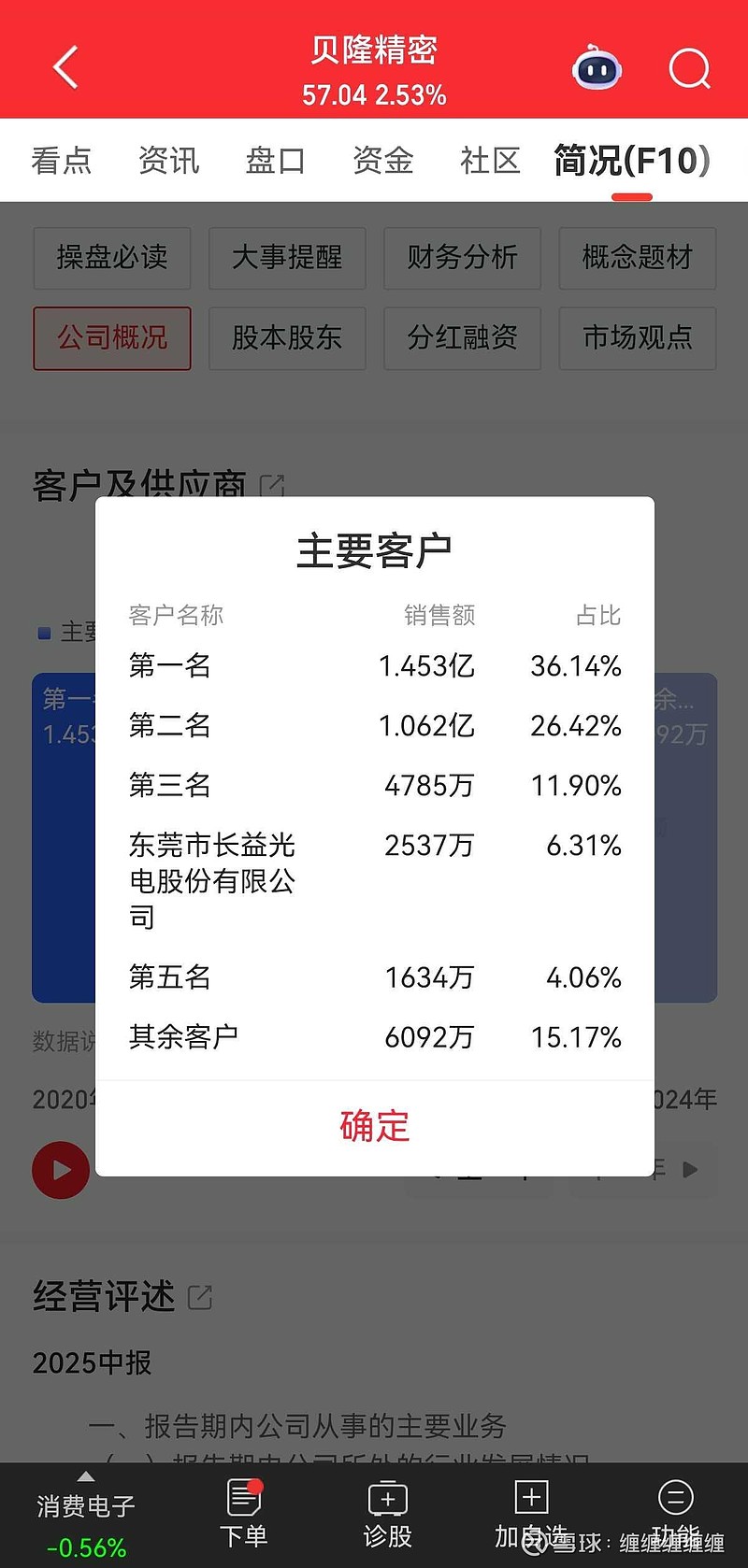The height and width of the screenshot is (1568, 748).
Task: Select the 诊股 stock diagnosis icon
Action: [387, 1500]
